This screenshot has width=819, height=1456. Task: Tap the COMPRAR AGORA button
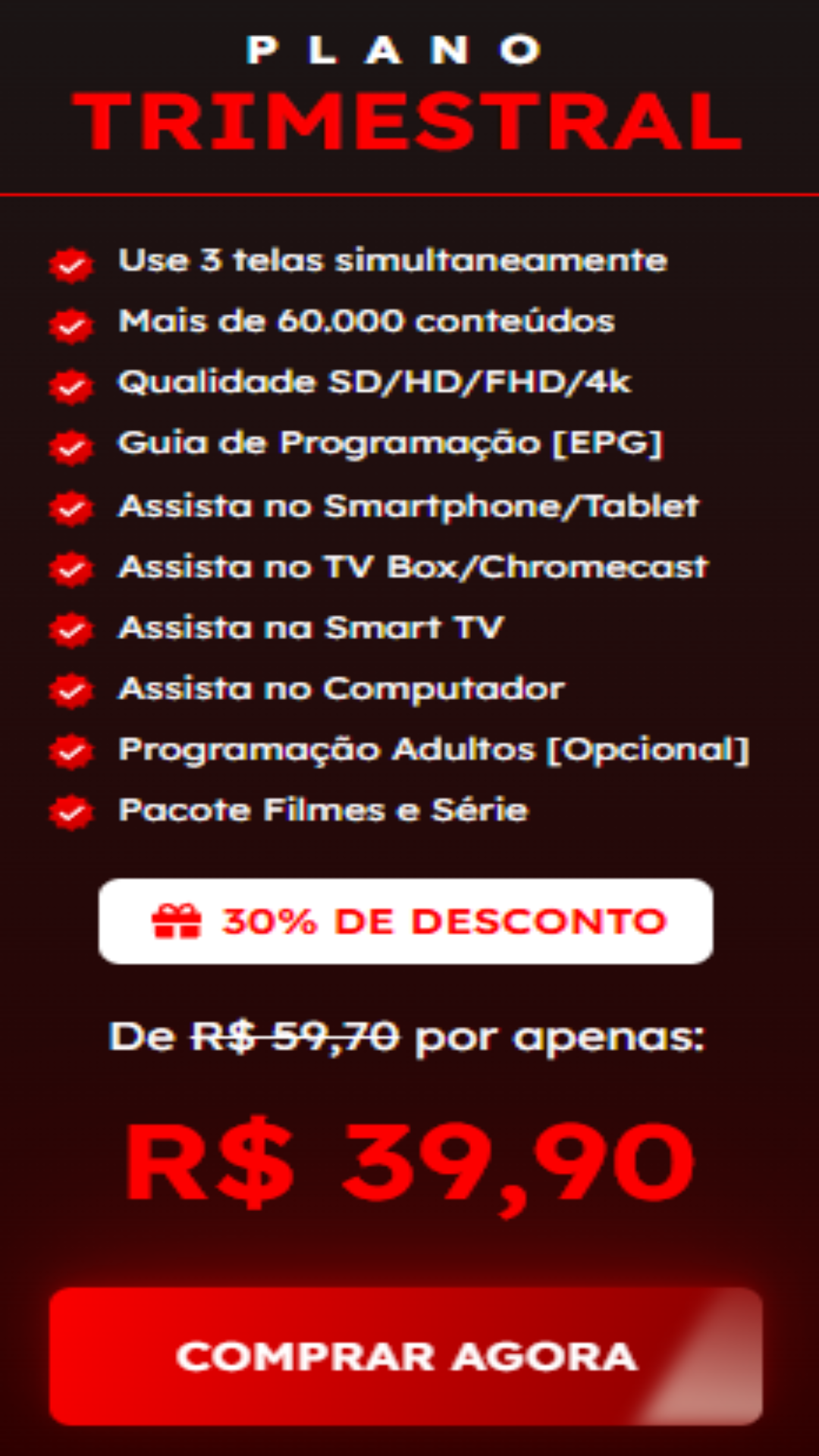click(x=406, y=1356)
